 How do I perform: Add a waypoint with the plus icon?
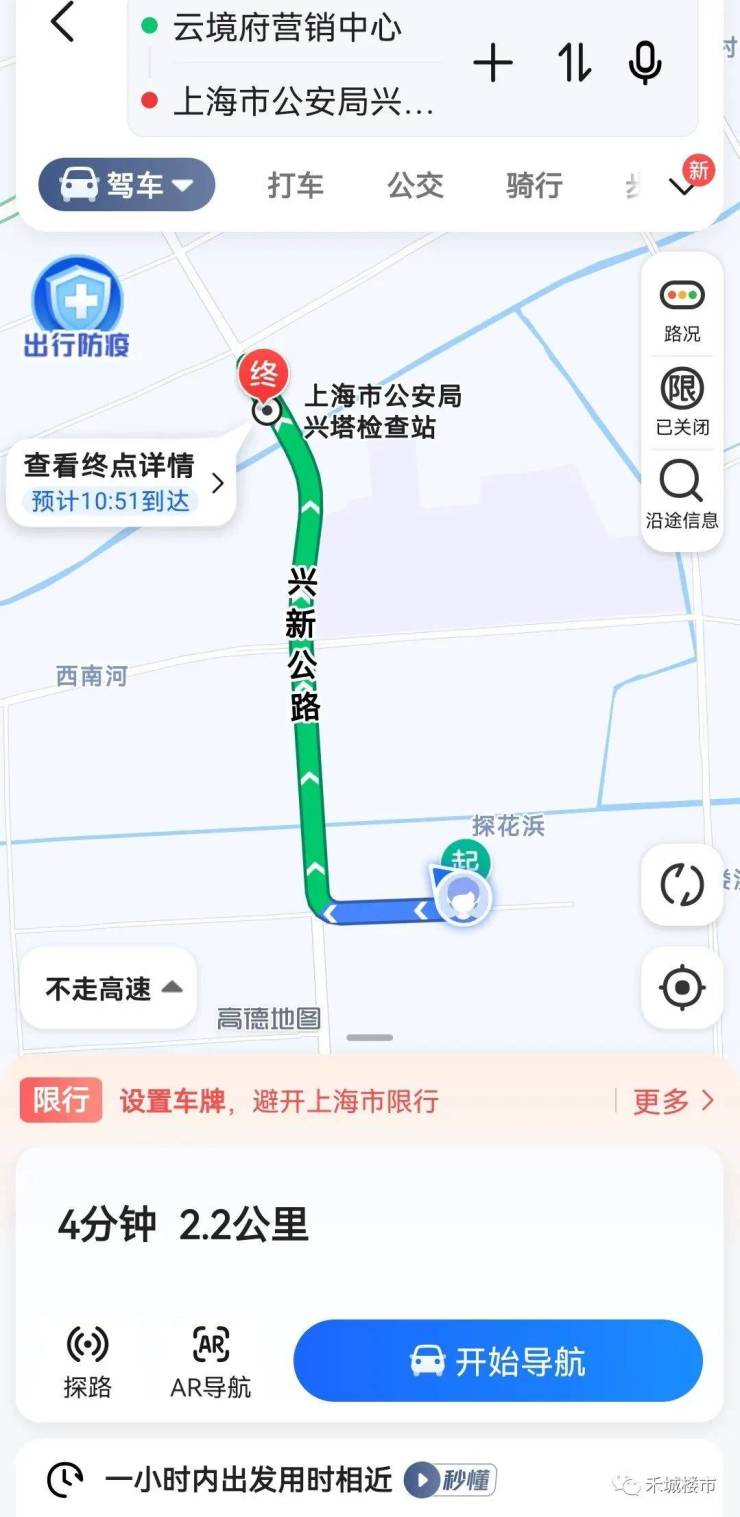pos(492,64)
